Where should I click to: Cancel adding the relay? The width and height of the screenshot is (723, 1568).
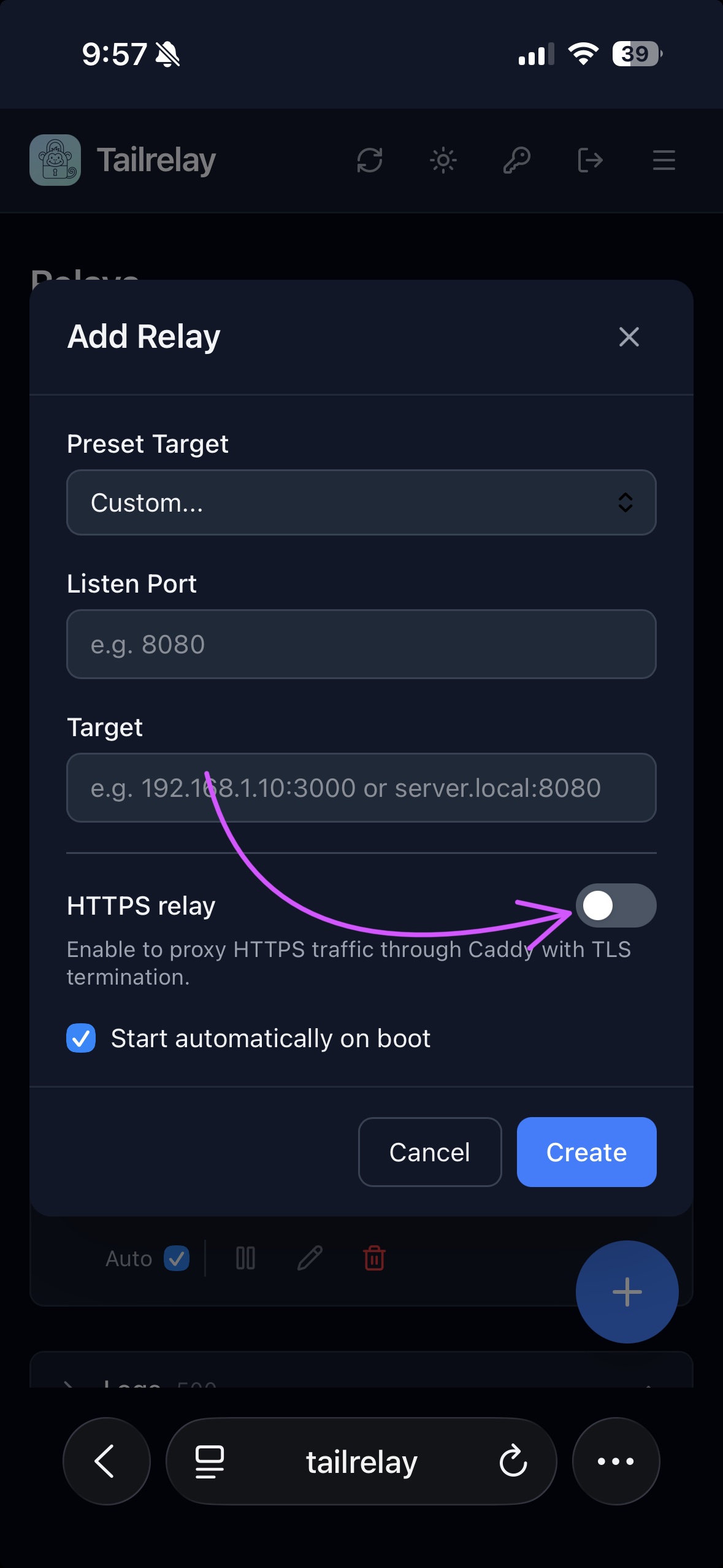pyautogui.click(x=429, y=1152)
